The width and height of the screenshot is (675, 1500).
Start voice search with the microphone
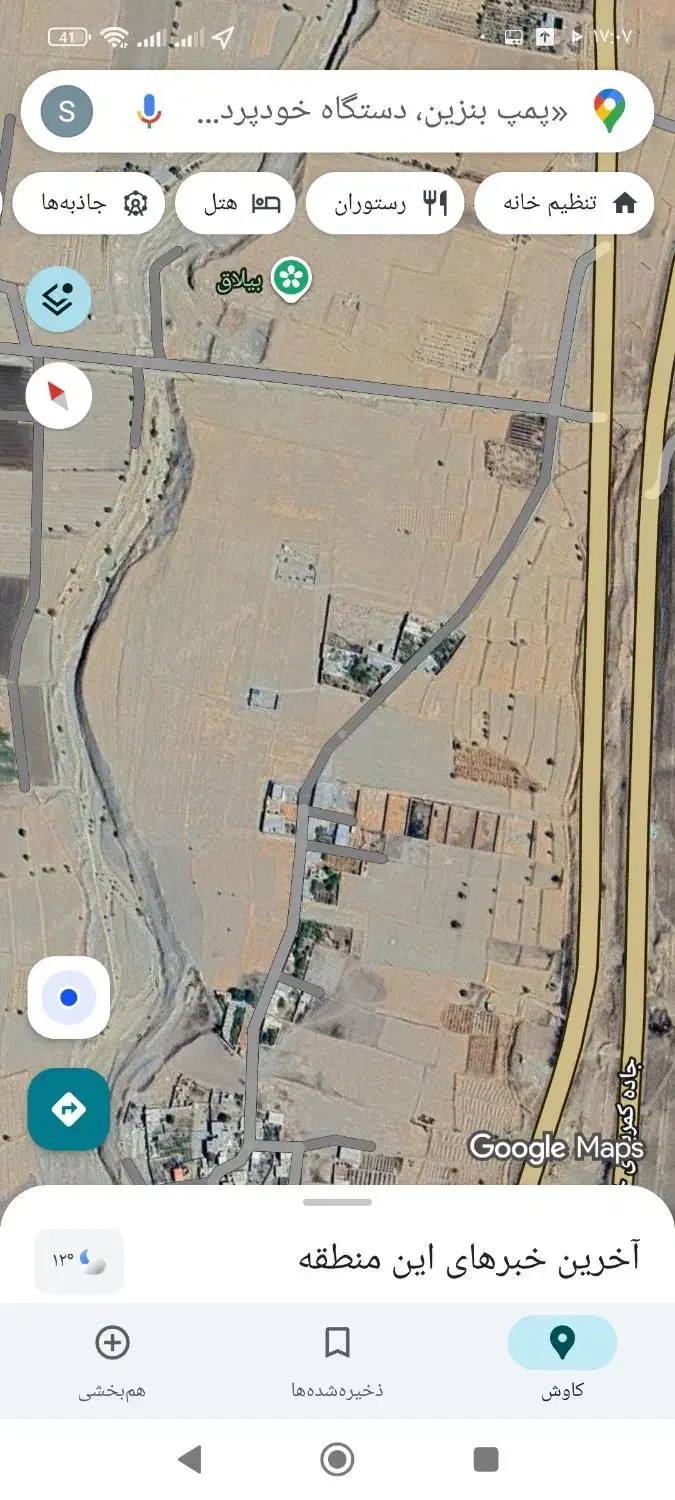pyautogui.click(x=149, y=111)
